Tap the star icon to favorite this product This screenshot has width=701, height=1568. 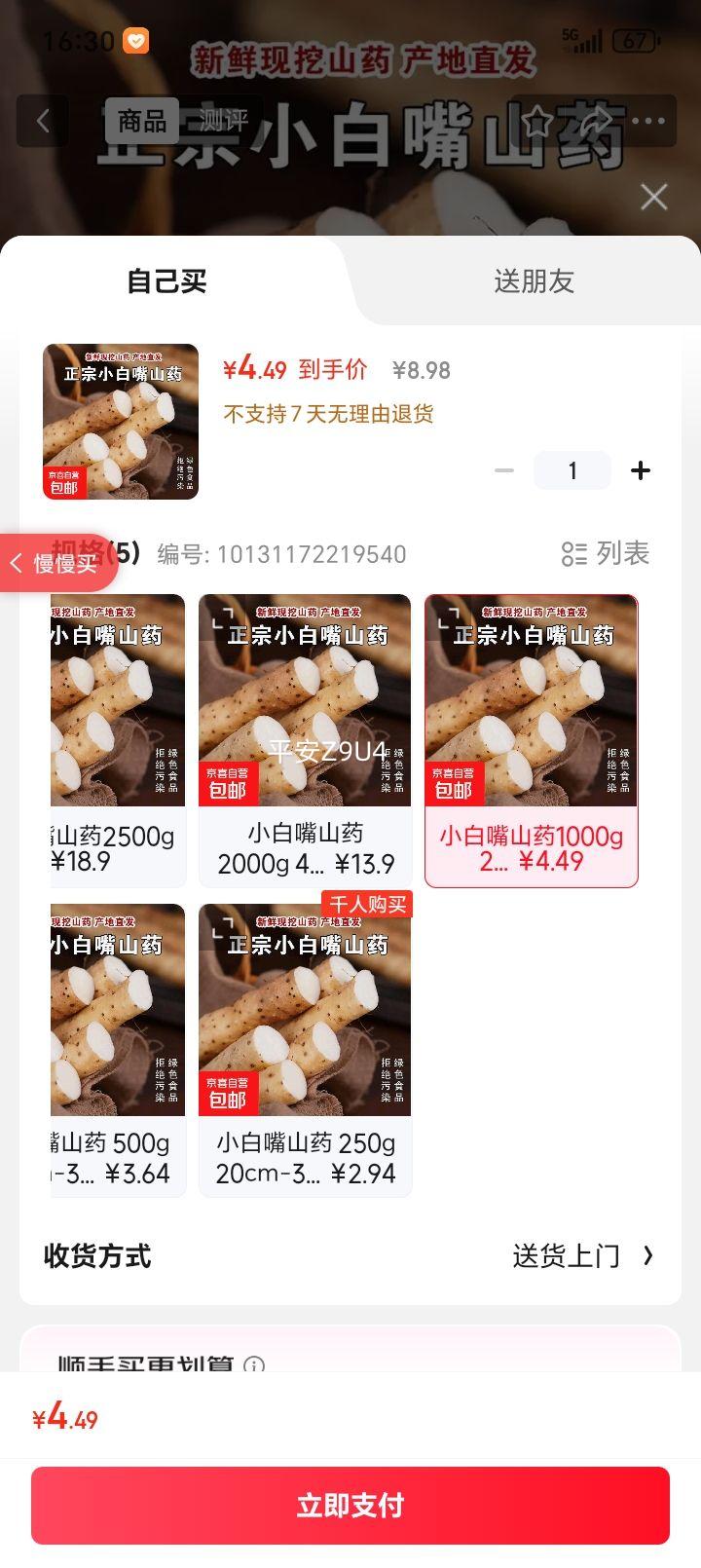[535, 120]
